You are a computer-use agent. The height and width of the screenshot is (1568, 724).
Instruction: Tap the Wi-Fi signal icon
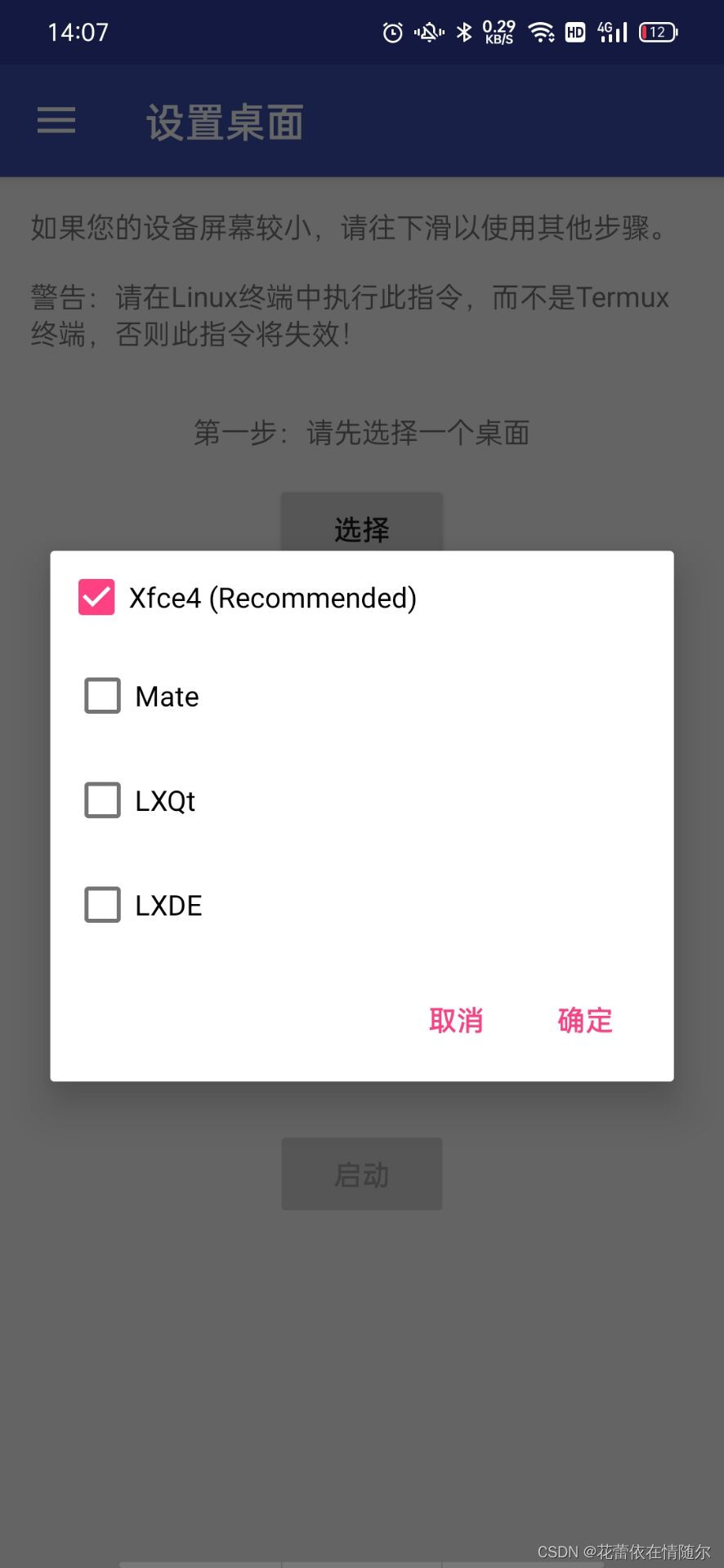coord(541,32)
